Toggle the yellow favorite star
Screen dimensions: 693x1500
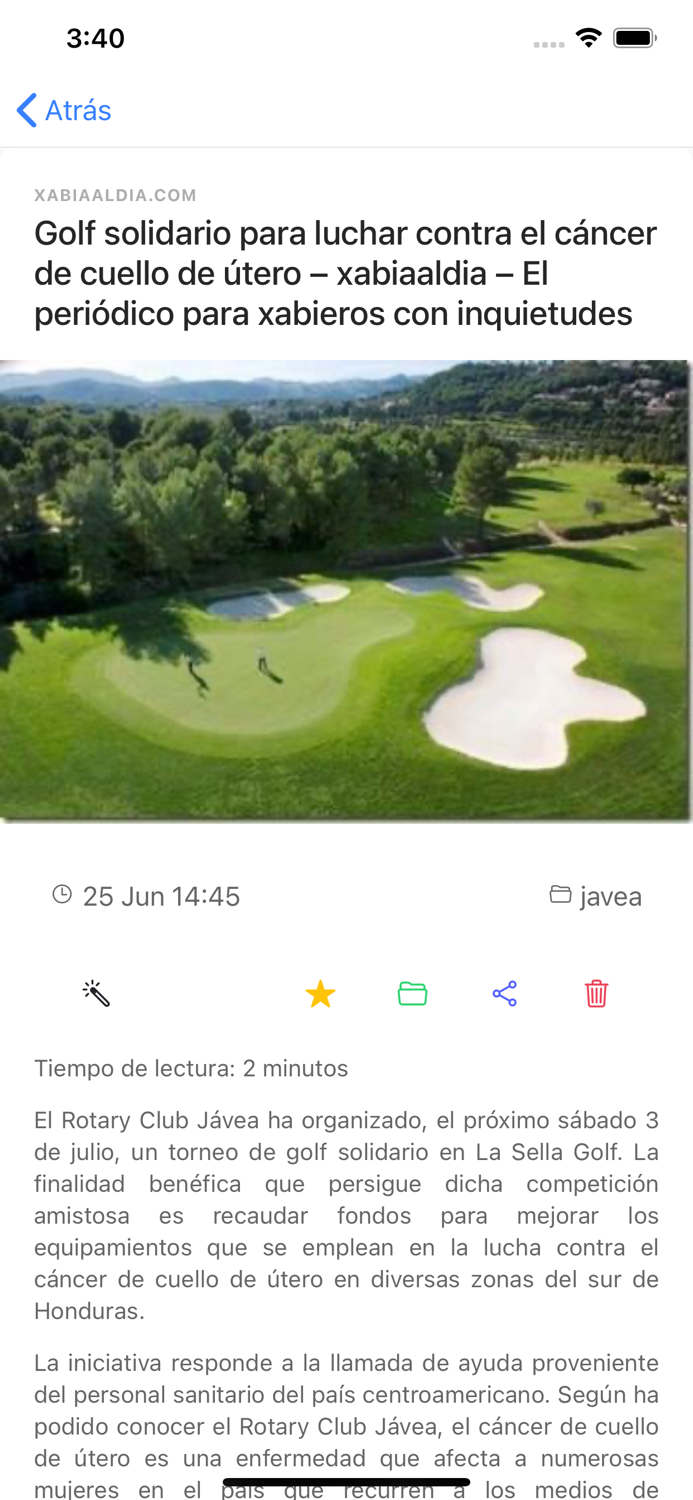tap(320, 994)
